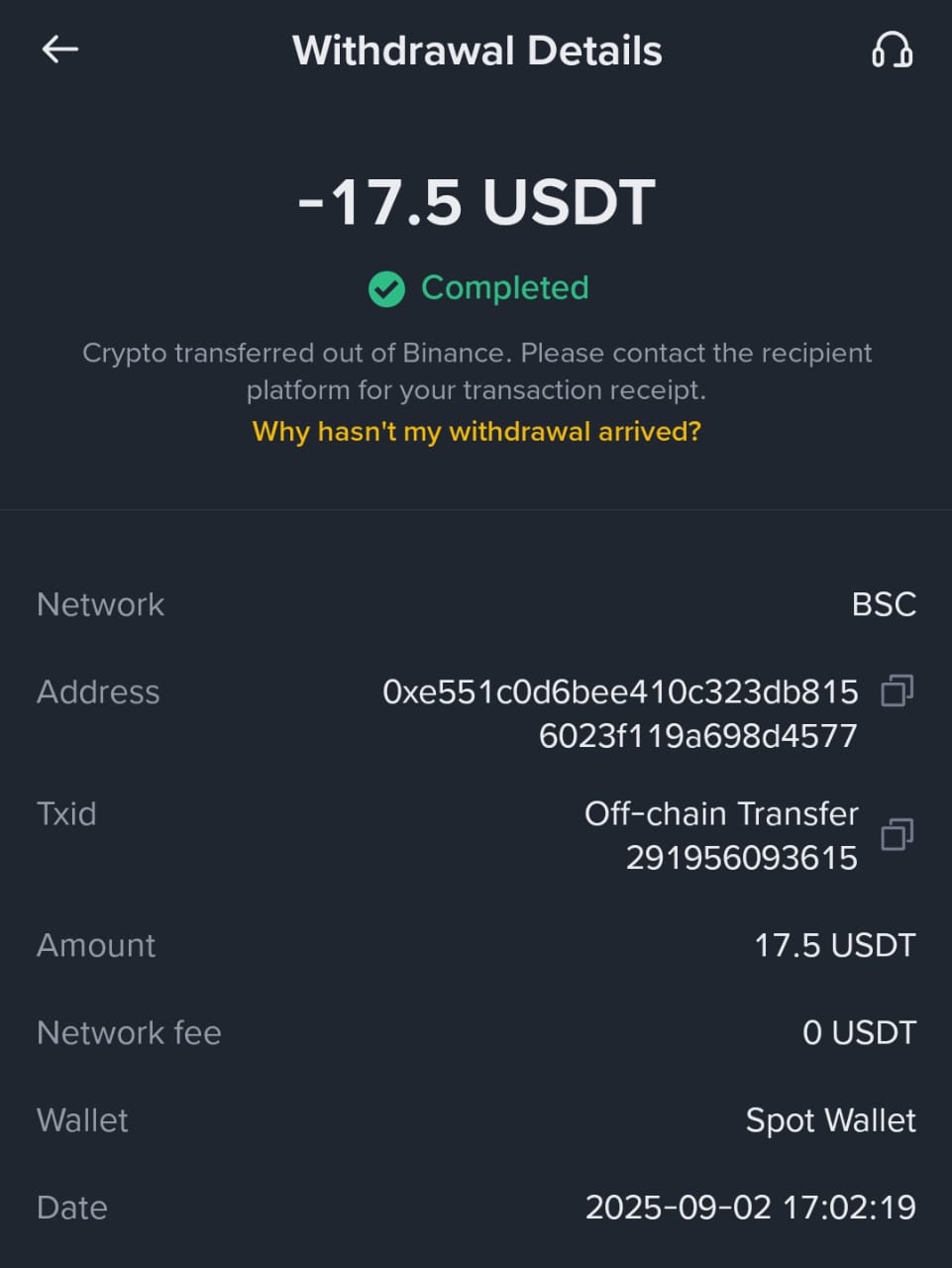Tap the Withdrawal Details title
The height and width of the screenshot is (1268, 952).
476,51
